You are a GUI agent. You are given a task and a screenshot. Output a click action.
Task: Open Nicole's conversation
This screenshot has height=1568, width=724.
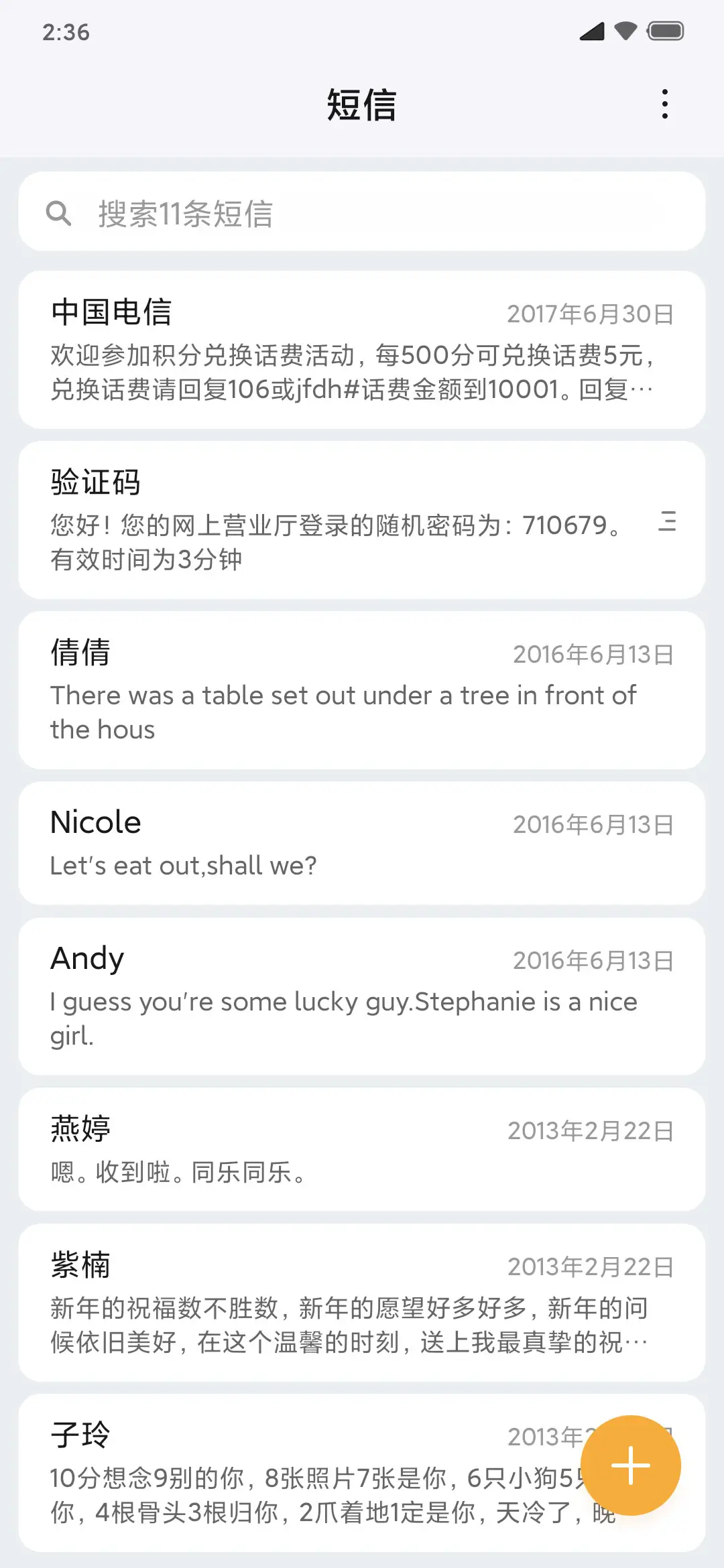pyautogui.click(x=362, y=843)
